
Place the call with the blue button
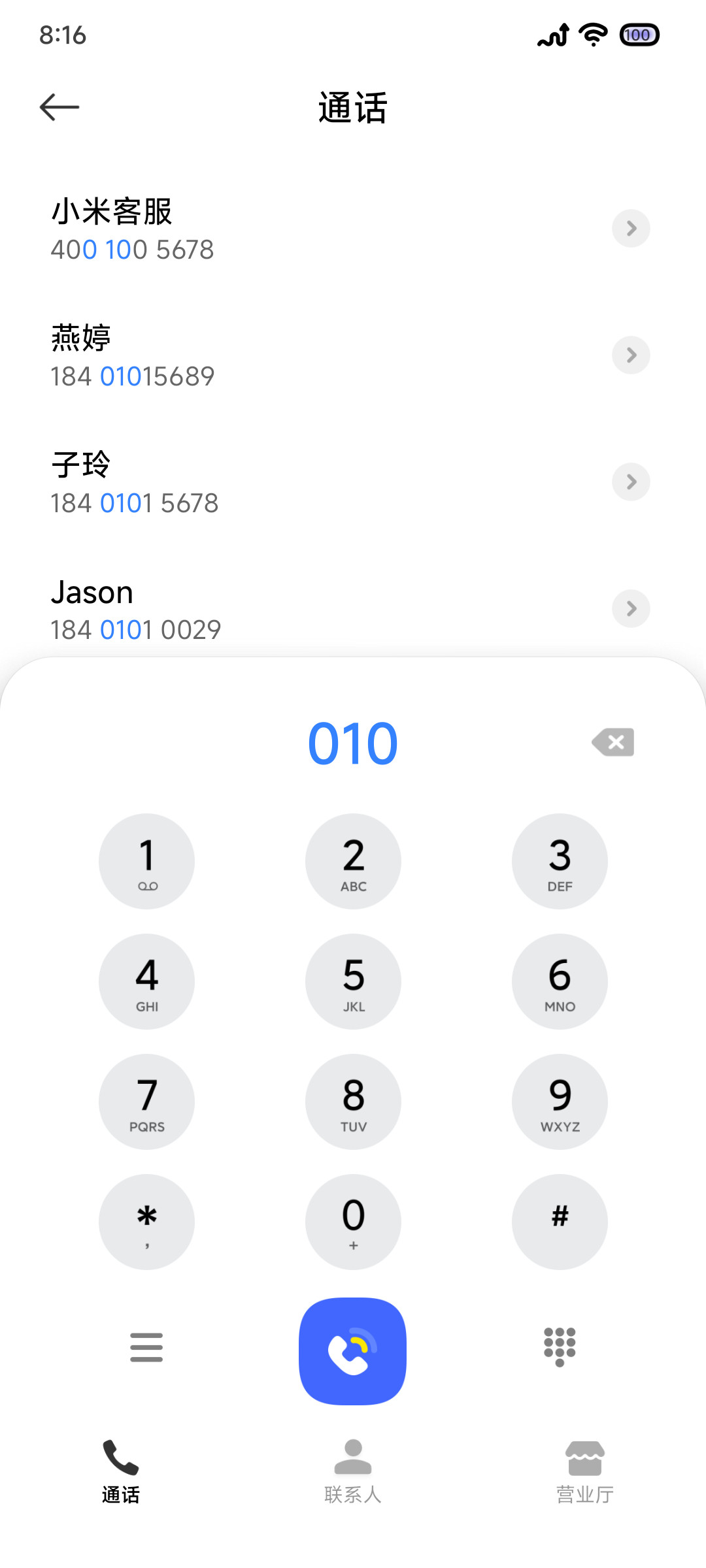click(x=353, y=1351)
